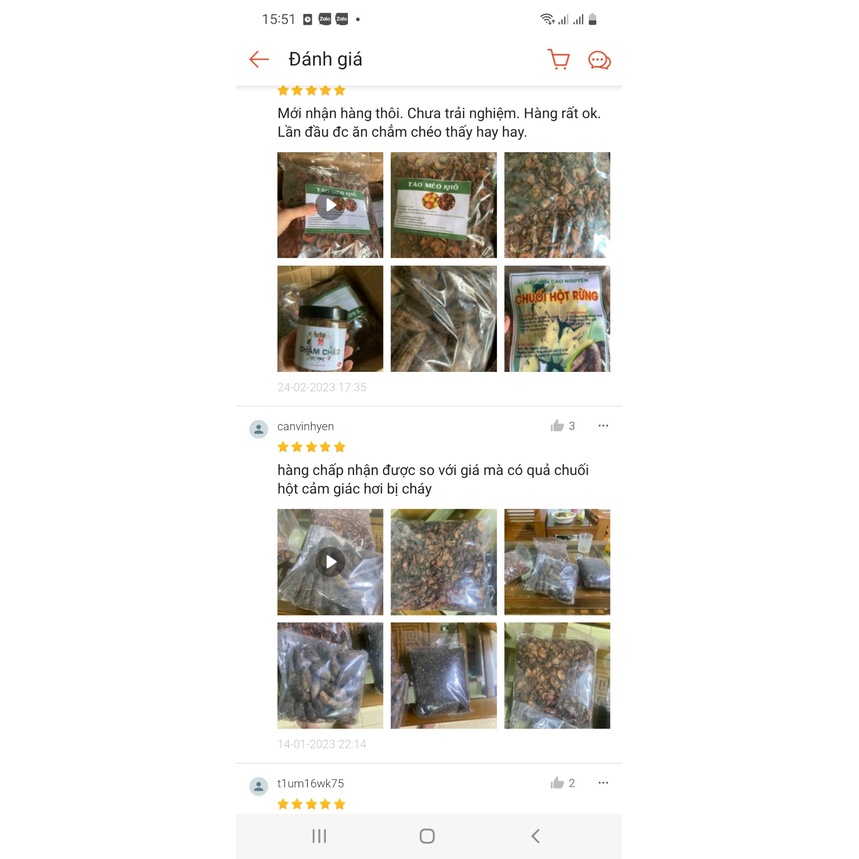Open the chat messages icon
Screen dimensions: 859x859
point(599,60)
